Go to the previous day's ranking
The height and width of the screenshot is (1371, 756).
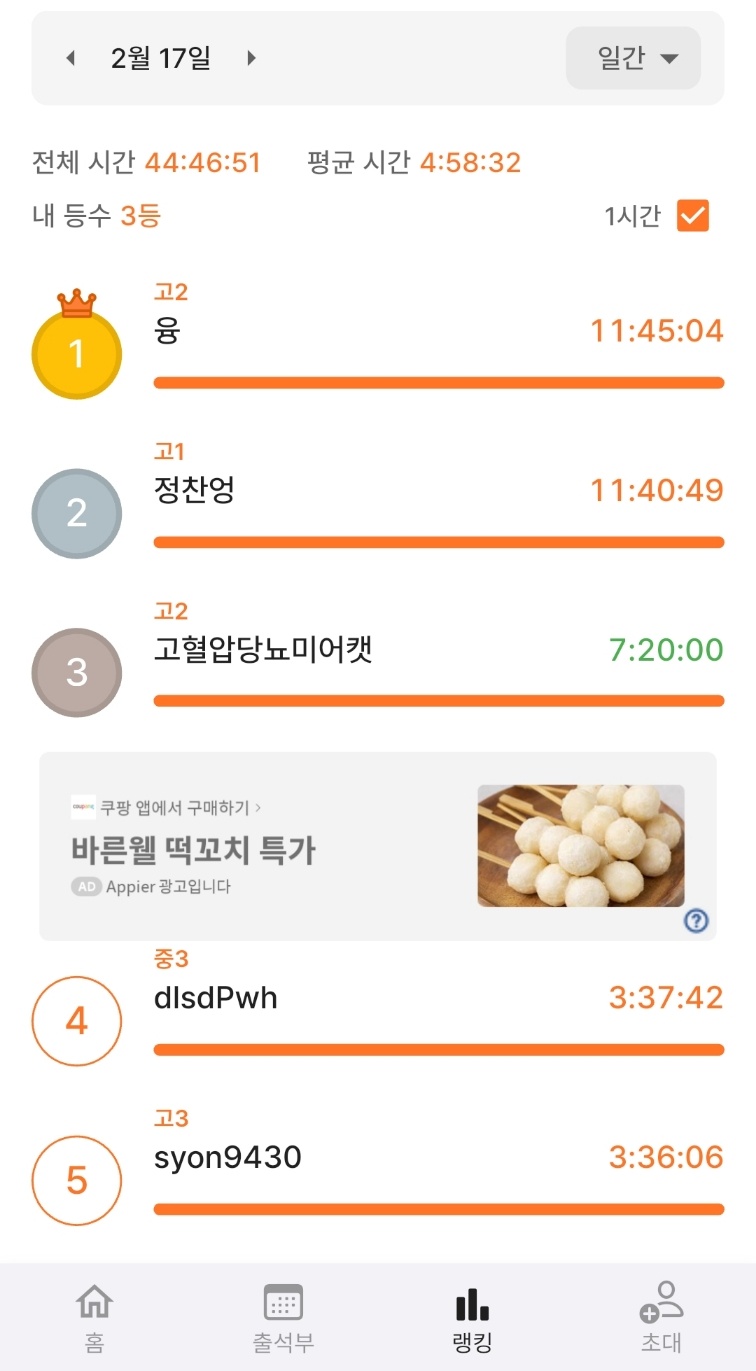click(70, 59)
